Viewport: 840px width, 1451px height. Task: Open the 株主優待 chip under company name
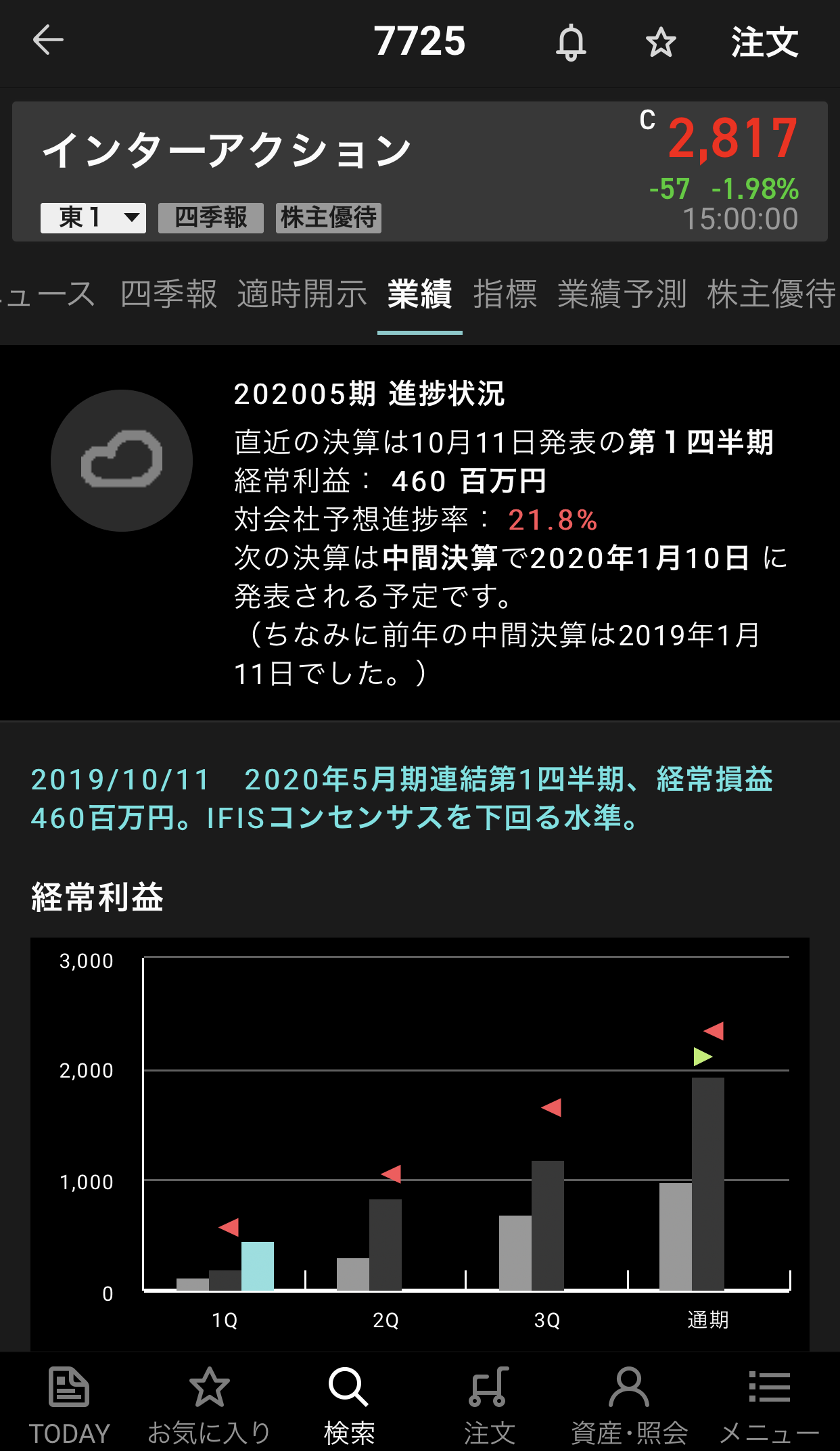pos(329,218)
